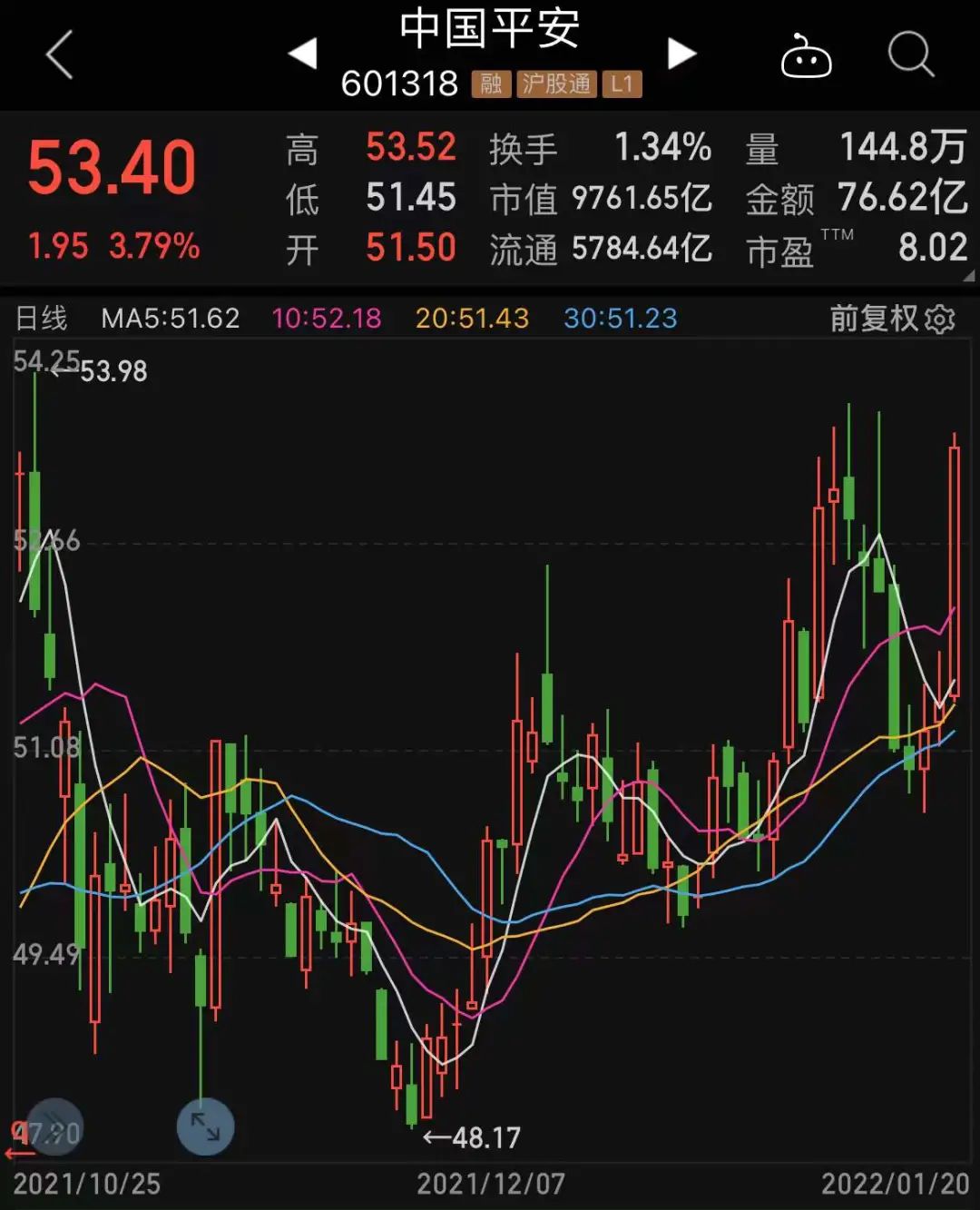This screenshot has width=980, height=1210.
Task: Switch to the previous stock with the left triangle
Action: coord(302,54)
